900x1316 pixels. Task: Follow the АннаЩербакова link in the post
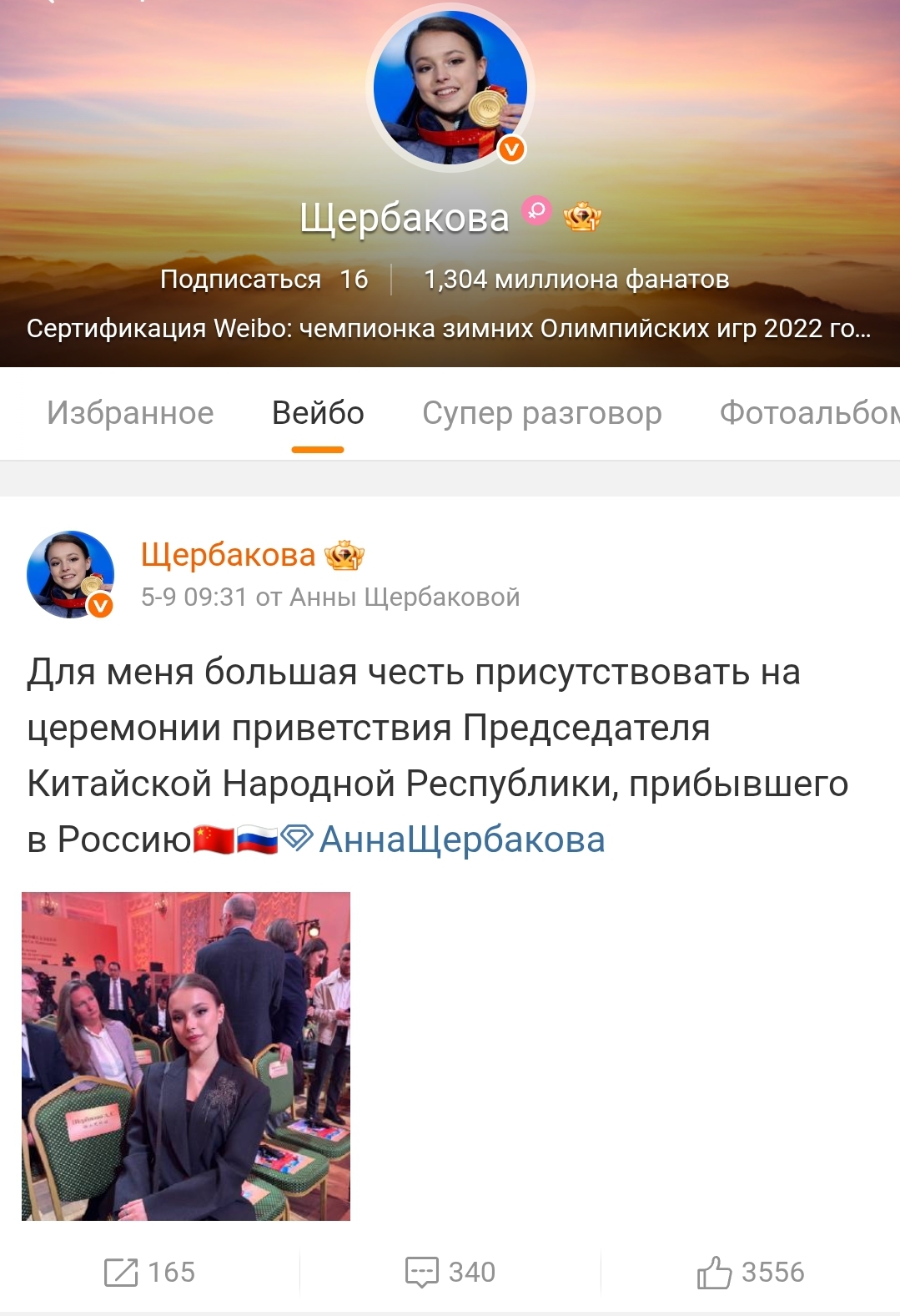click(x=461, y=840)
